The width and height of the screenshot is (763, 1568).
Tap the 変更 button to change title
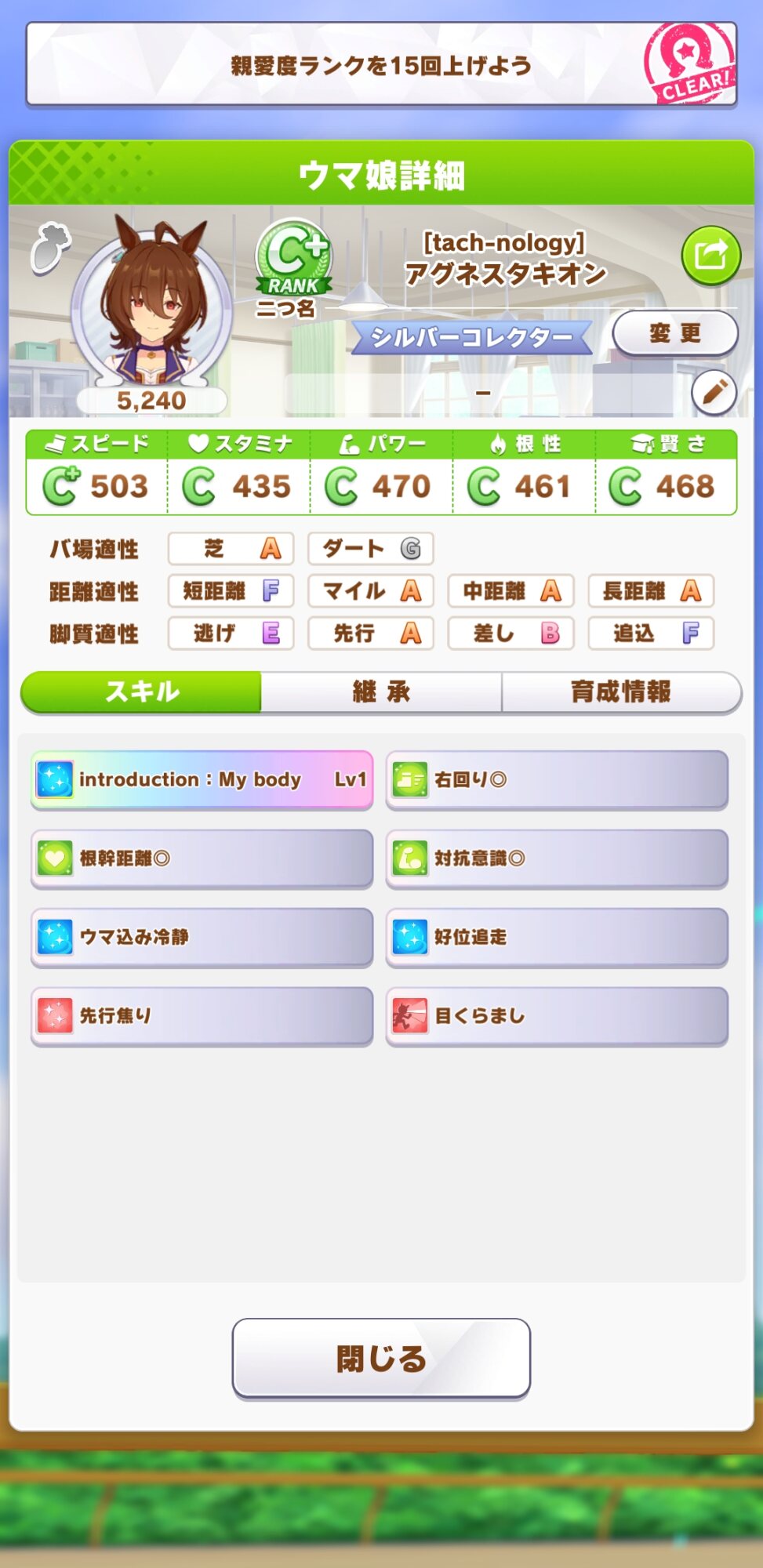pyautogui.click(x=674, y=333)
